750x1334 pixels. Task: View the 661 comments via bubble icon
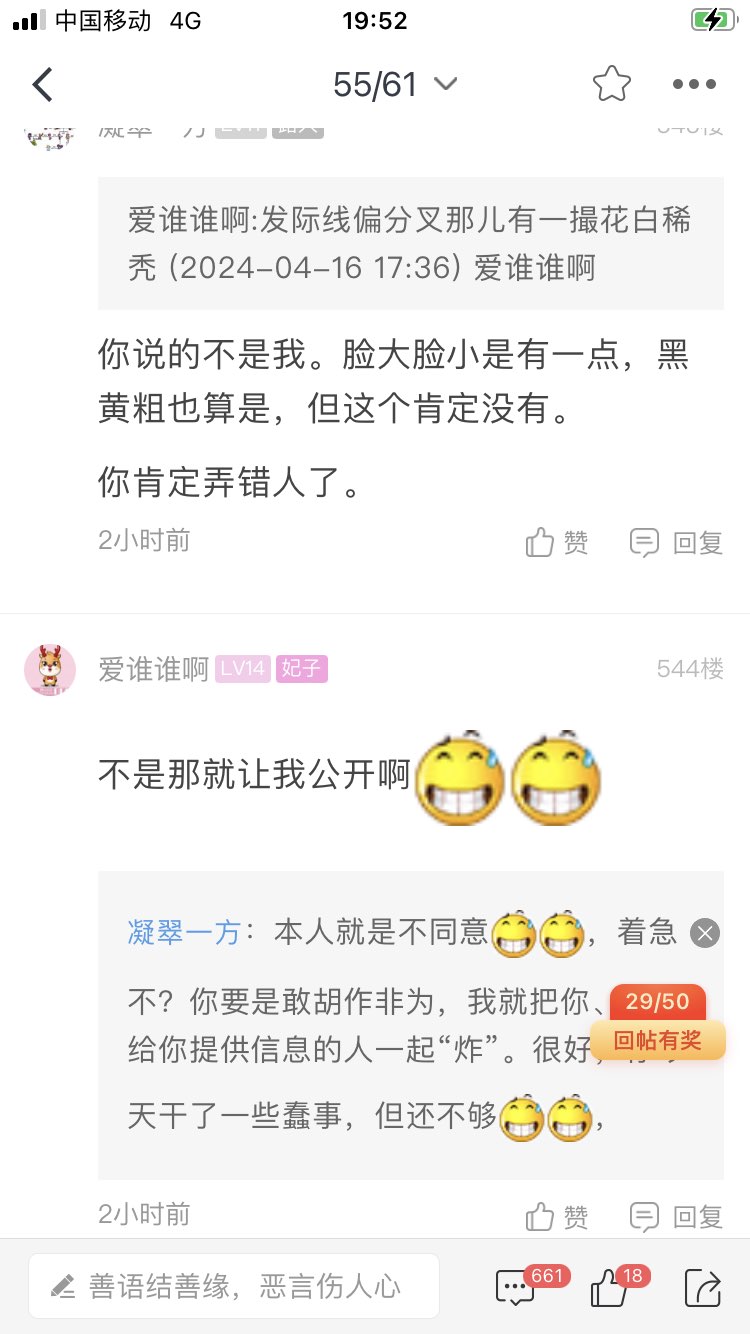pyautogui.click(x=516, y=1288)
